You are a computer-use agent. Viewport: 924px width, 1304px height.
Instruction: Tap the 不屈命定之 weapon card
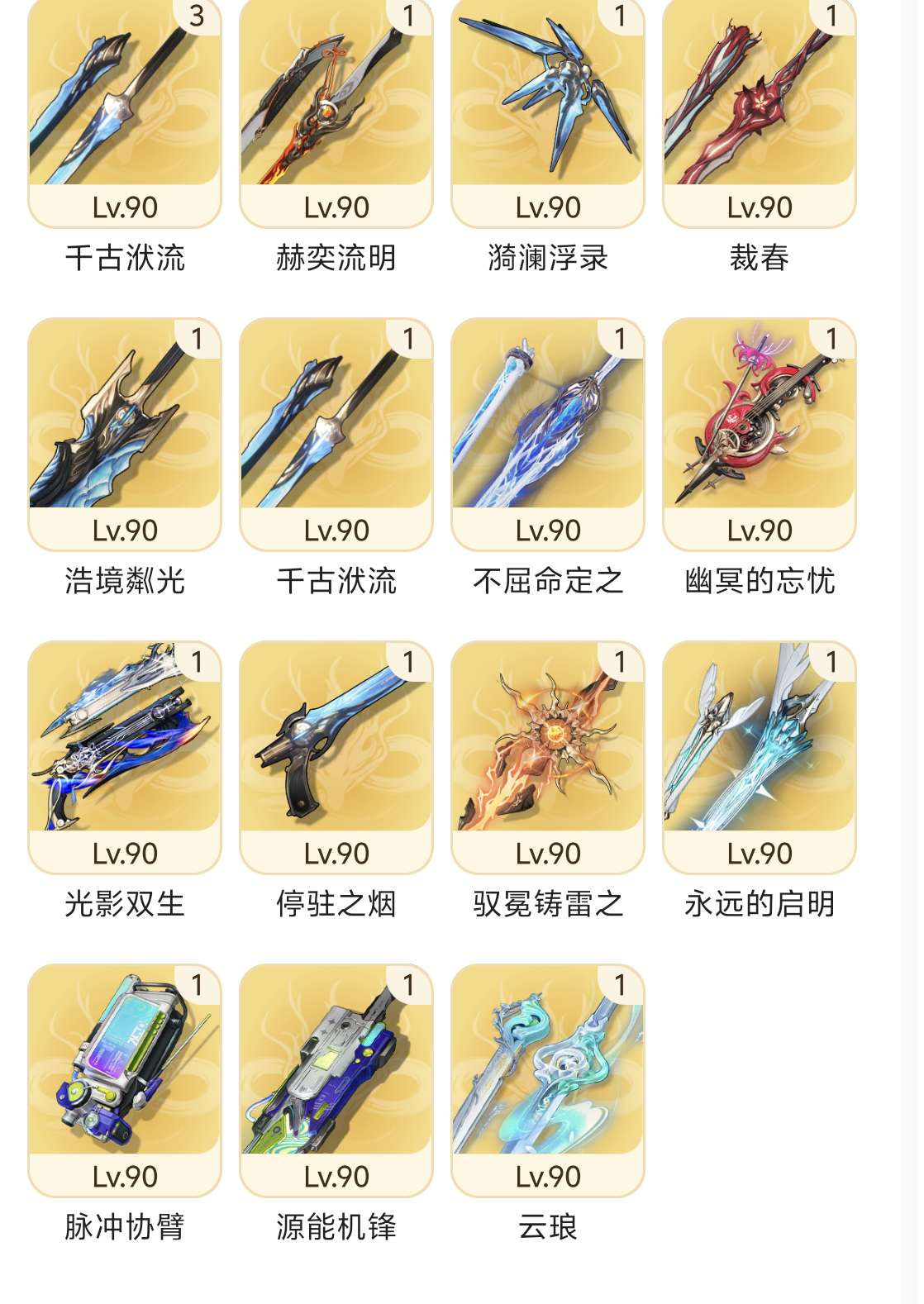click(548, 435)
